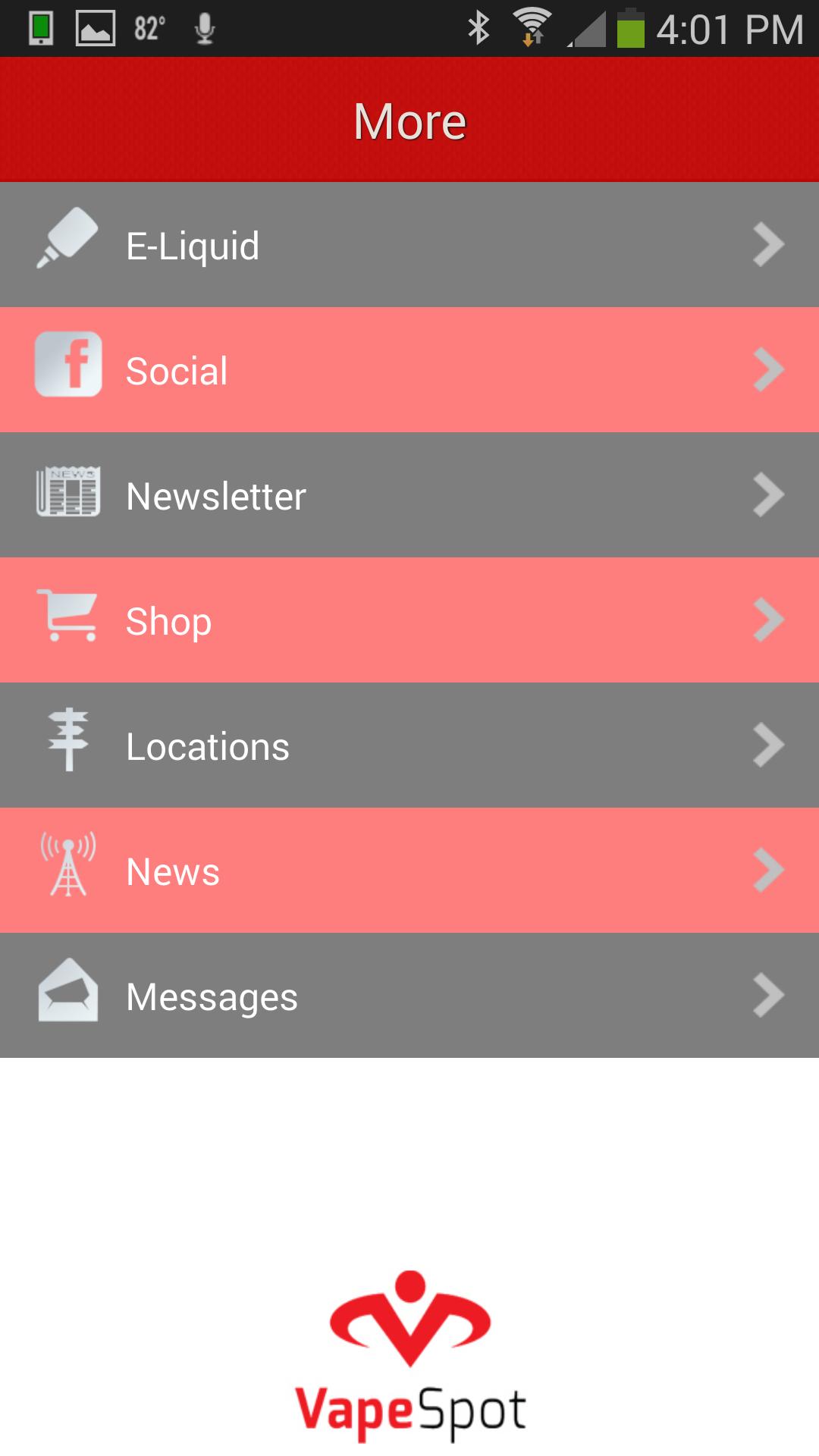Go to the Social page
This screenshot has height=1456, width=819.
click(x=409, y=370)
